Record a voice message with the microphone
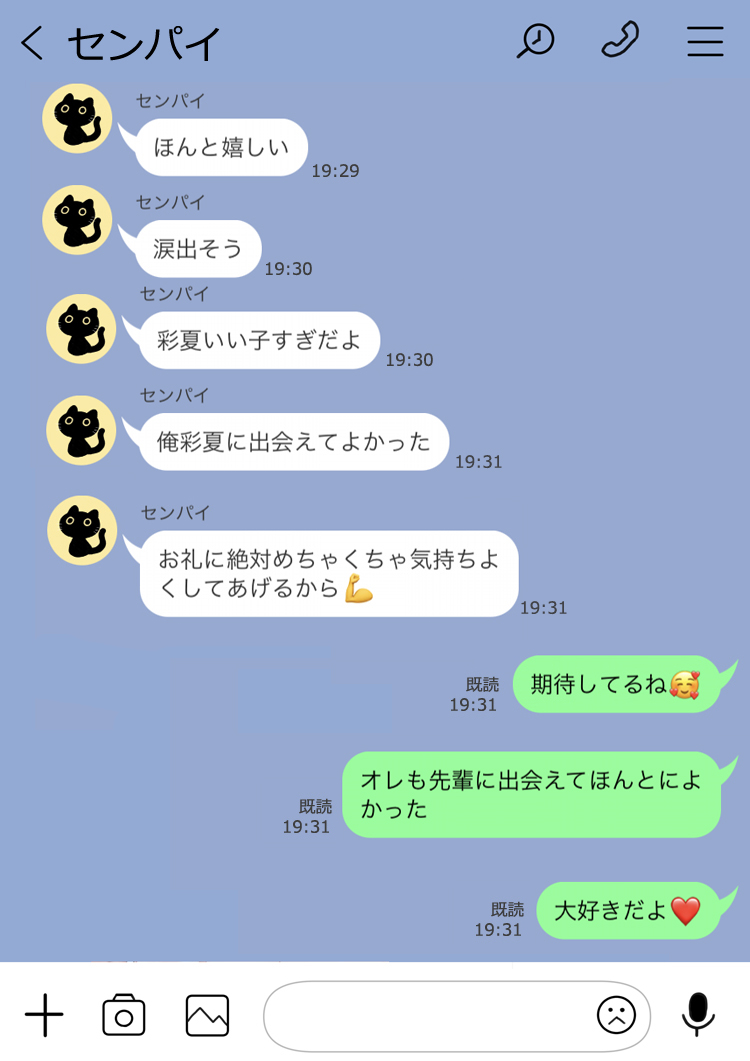The image size is (750, 1061). click(x=698, y=1014)
